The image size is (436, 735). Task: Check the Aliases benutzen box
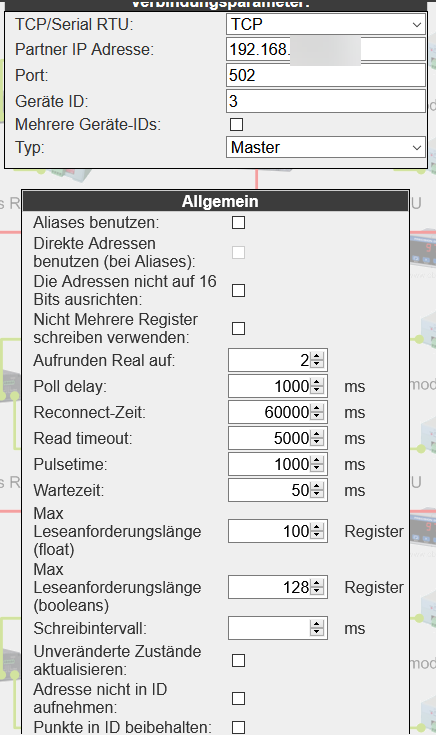coord(239,223)
